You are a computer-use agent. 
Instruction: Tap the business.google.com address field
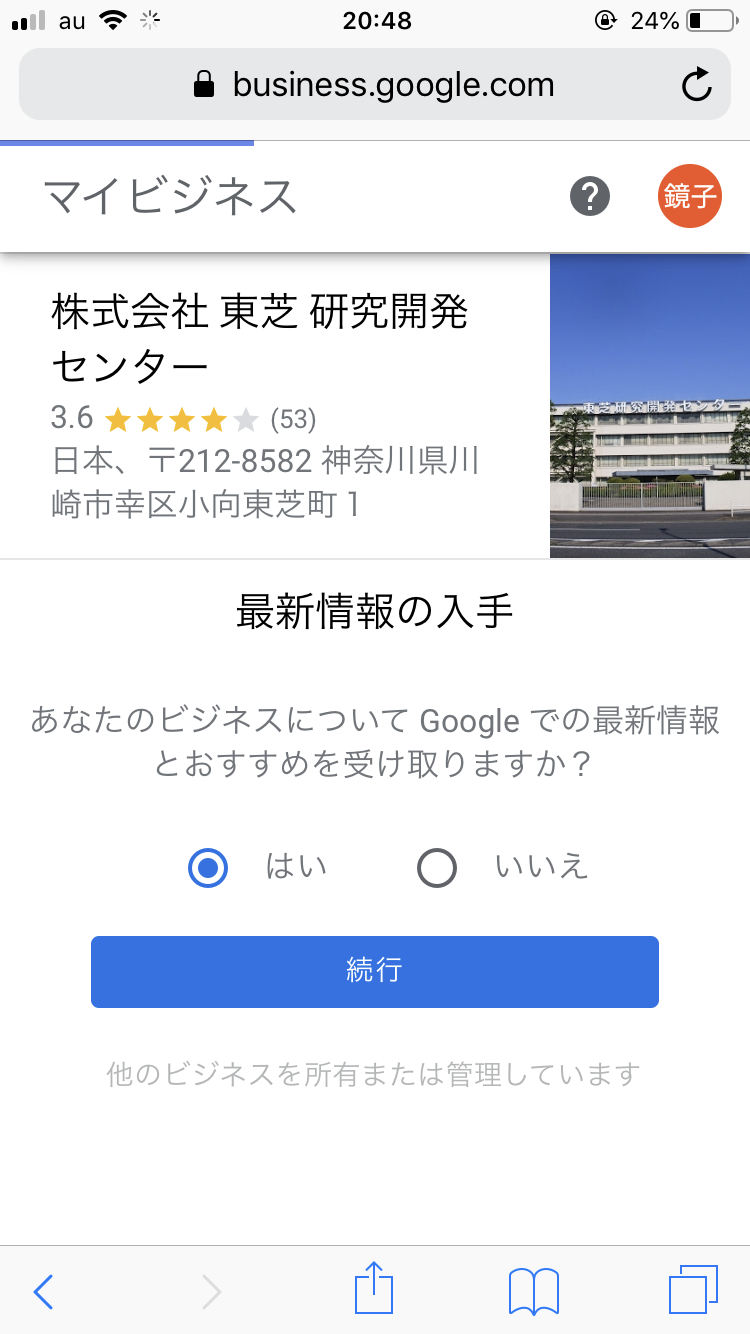pos(374,85)
